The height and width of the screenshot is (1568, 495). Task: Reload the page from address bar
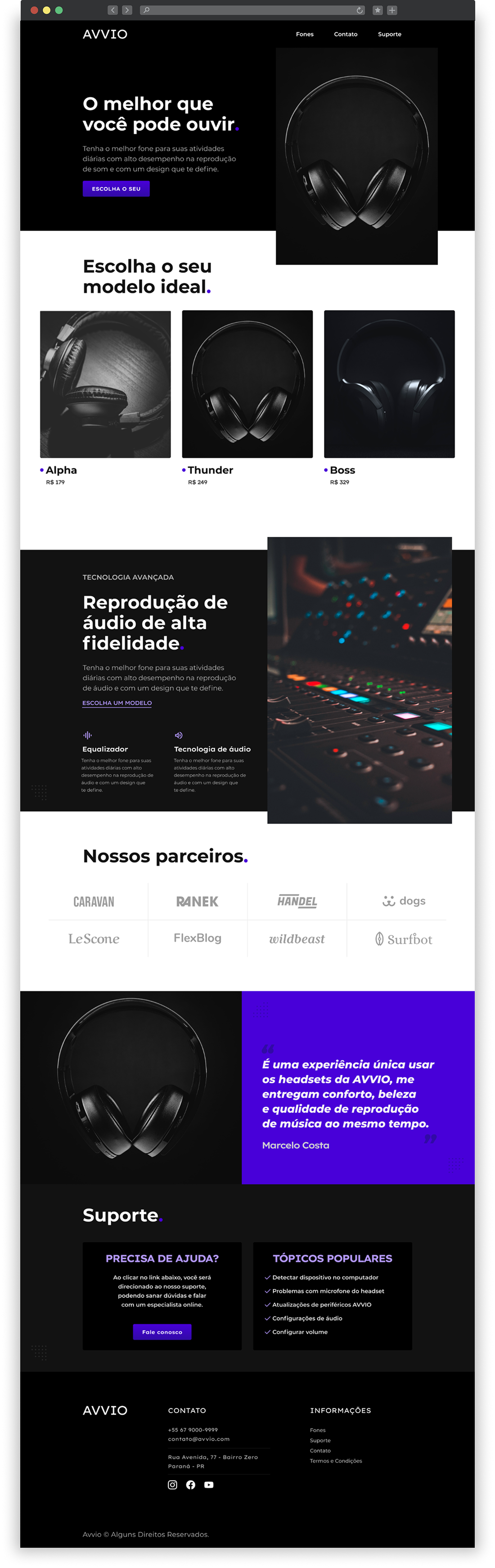360,10
